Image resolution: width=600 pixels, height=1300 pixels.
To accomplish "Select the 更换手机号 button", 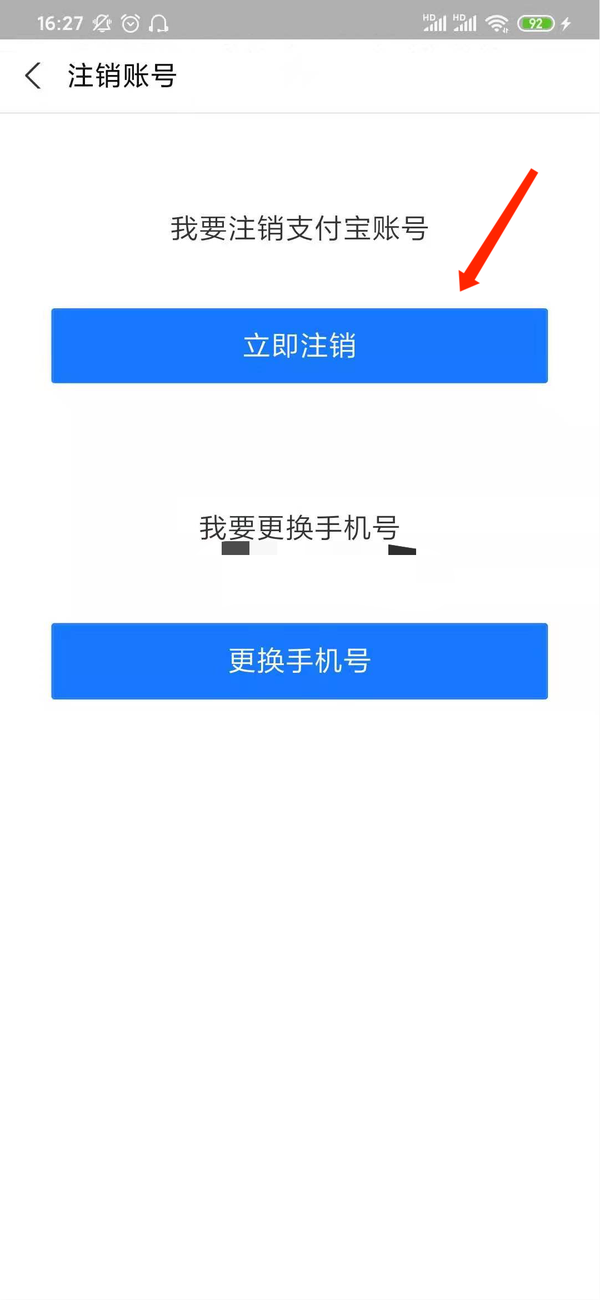I will pyautogui.click(x=299, y=661).
